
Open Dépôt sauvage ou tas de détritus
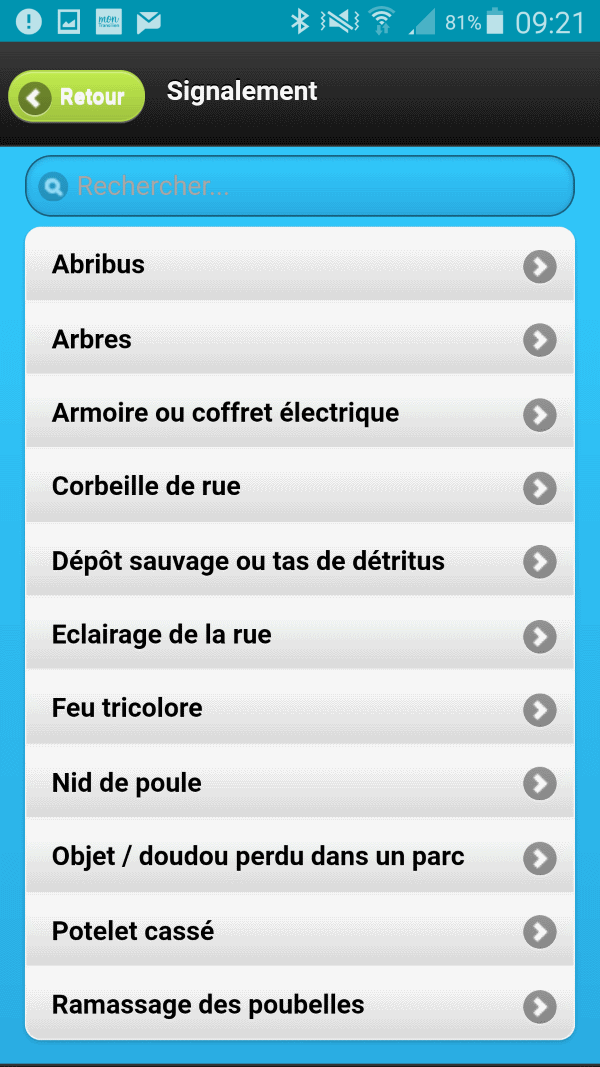pos(300,560)
